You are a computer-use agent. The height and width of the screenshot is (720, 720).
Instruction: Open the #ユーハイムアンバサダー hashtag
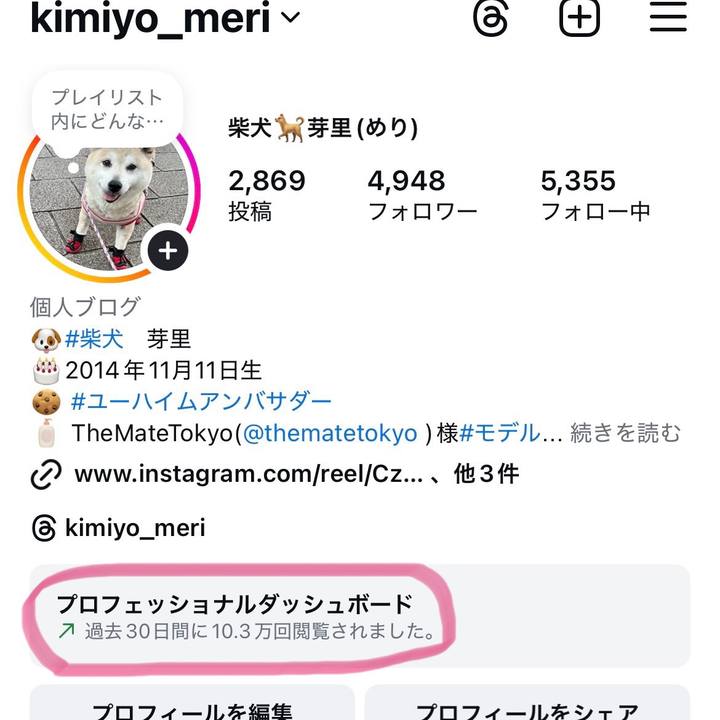click(201, 402)
